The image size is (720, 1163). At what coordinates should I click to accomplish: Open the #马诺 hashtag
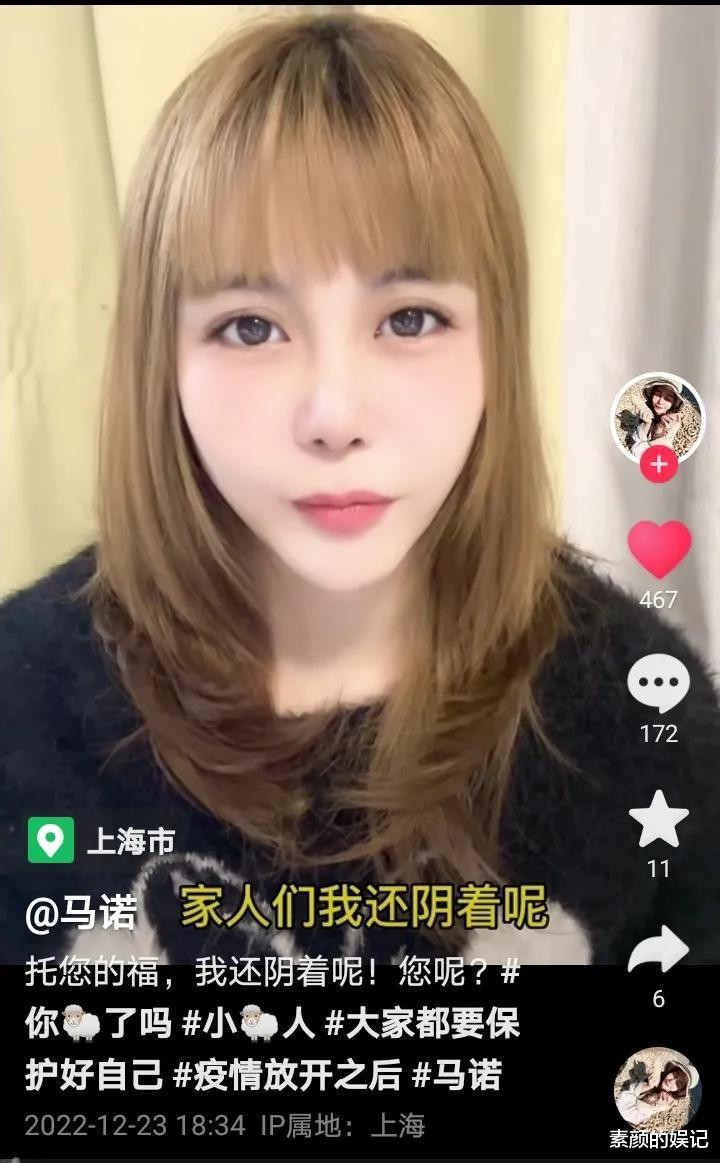(x=457, y=1075)
